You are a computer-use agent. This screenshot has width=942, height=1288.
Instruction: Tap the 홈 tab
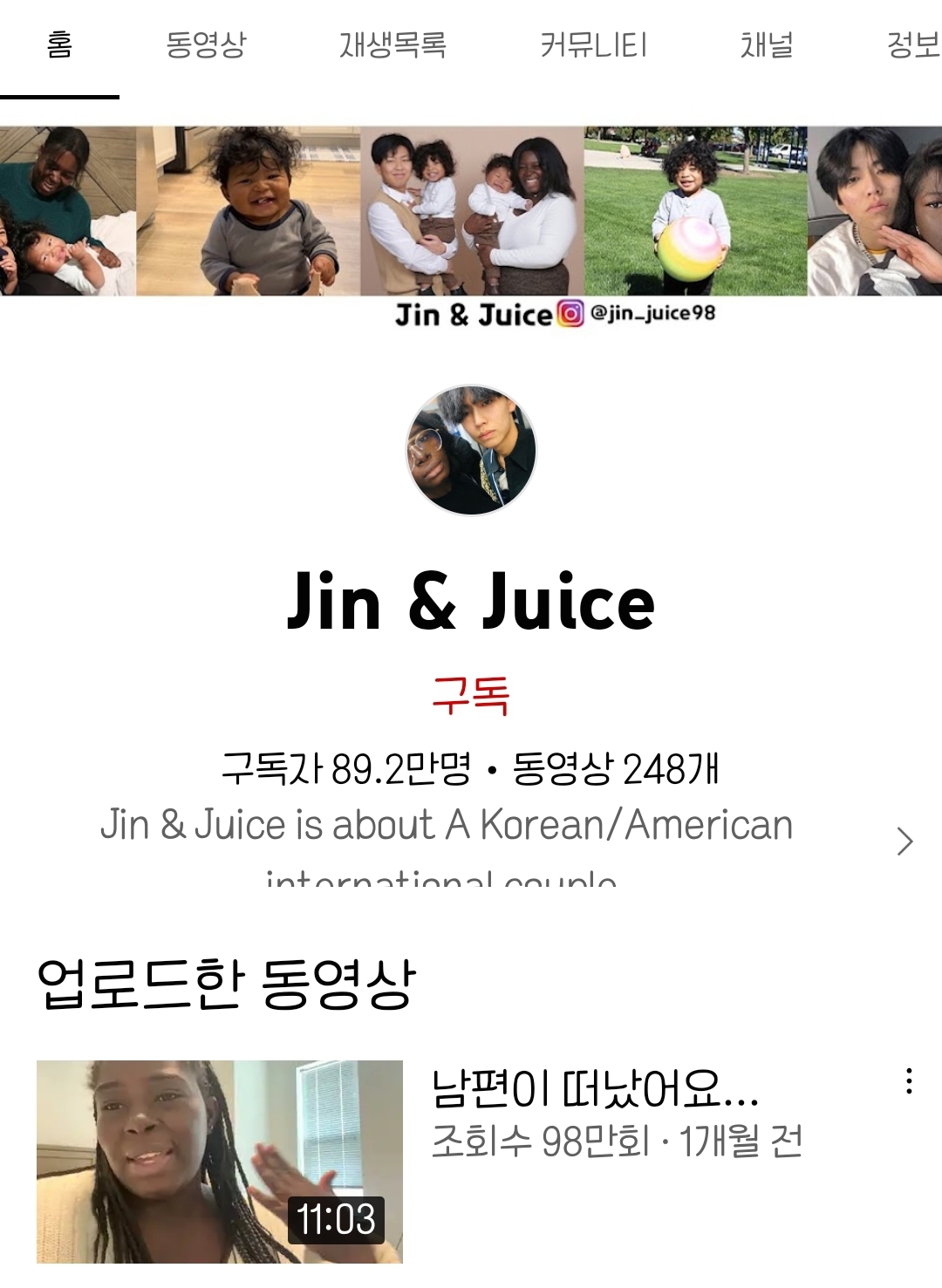[x=59, y=44]
